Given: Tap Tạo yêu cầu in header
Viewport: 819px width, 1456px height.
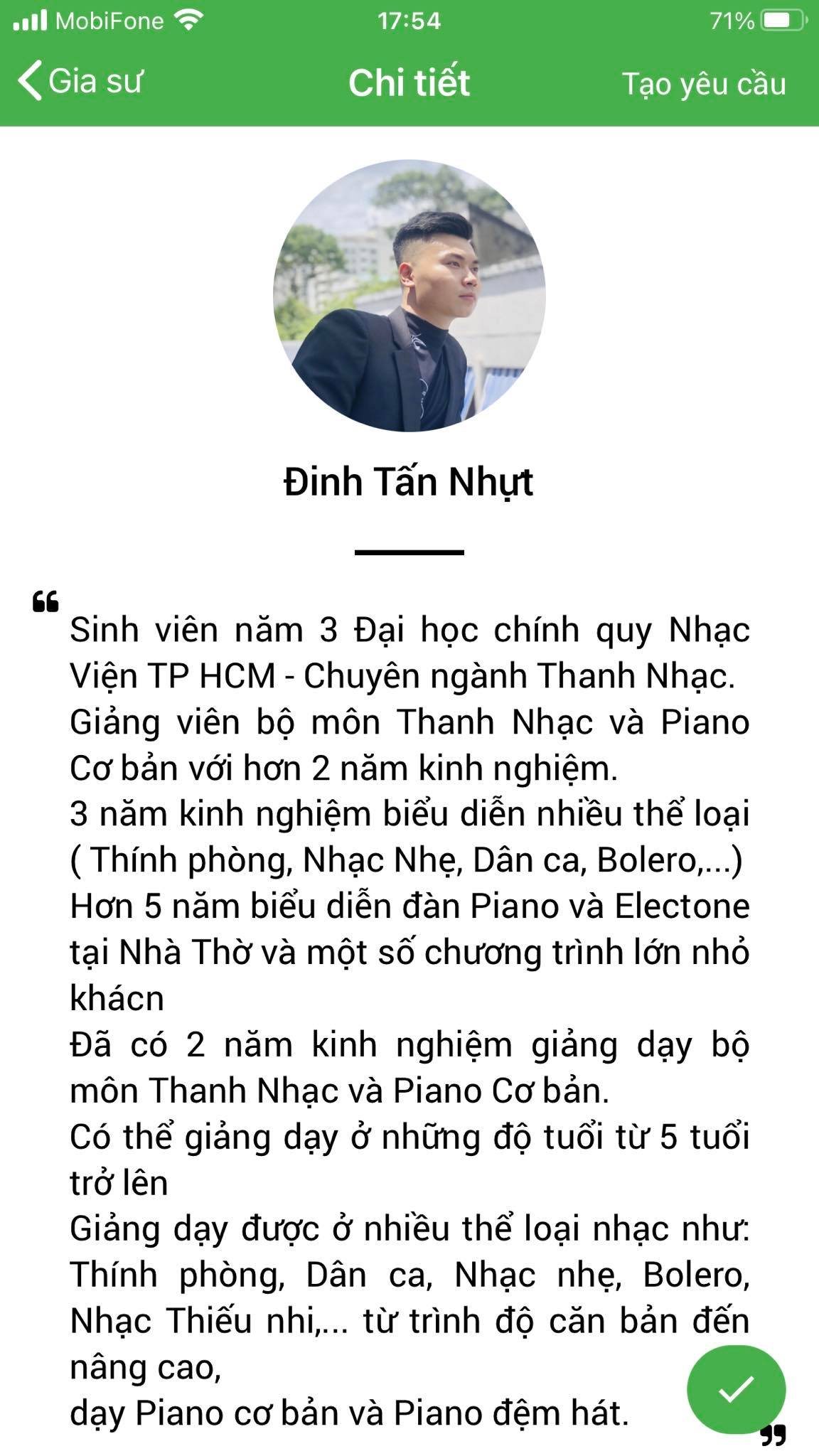Looking at the screenshot, I should (704, 84).
